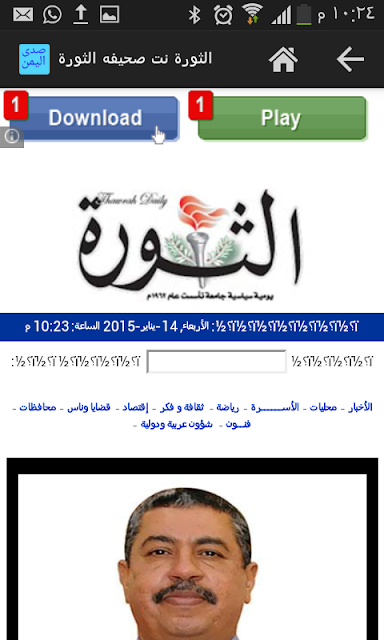Open the فنون arts link
The image size is (384, 640).
tap(238, 424)
